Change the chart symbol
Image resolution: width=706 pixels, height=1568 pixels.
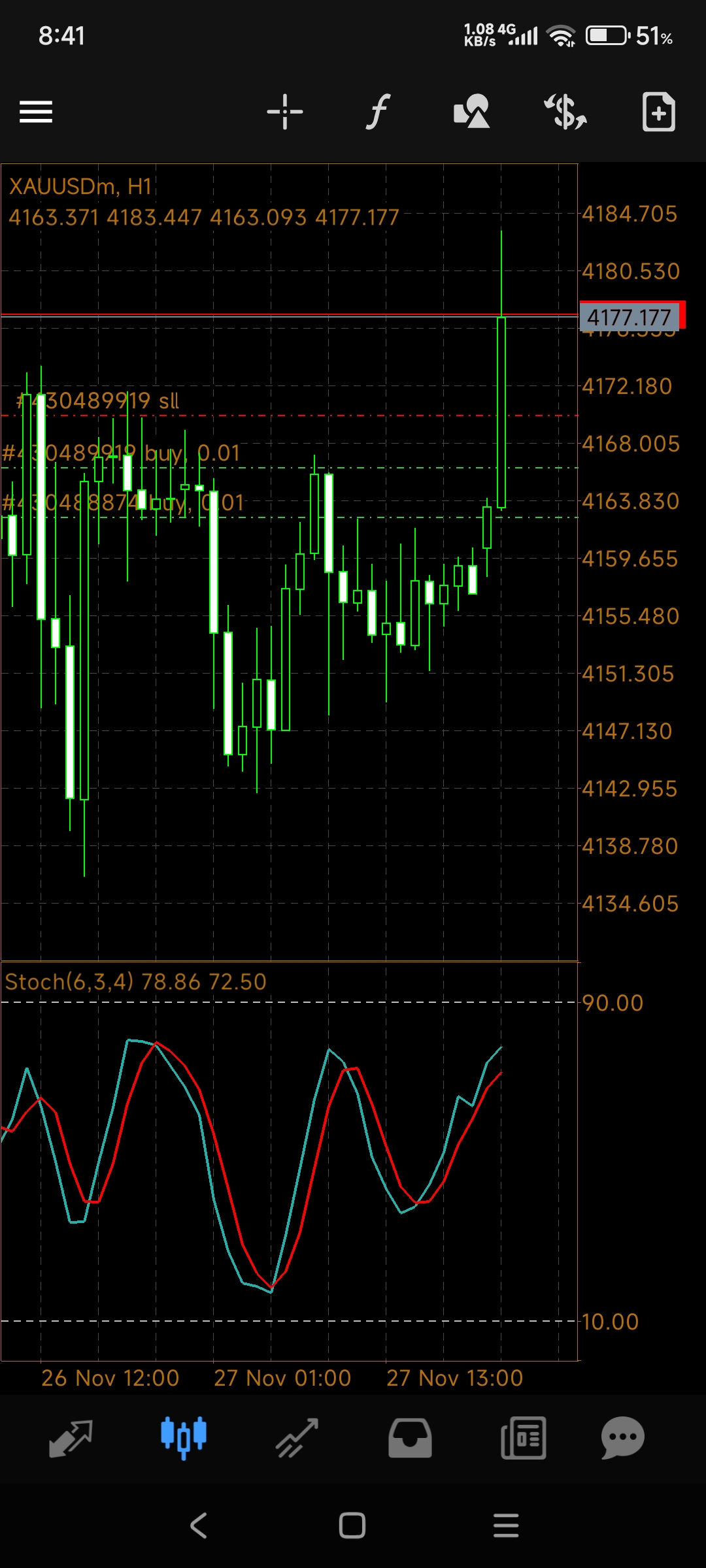click(565, 112)
